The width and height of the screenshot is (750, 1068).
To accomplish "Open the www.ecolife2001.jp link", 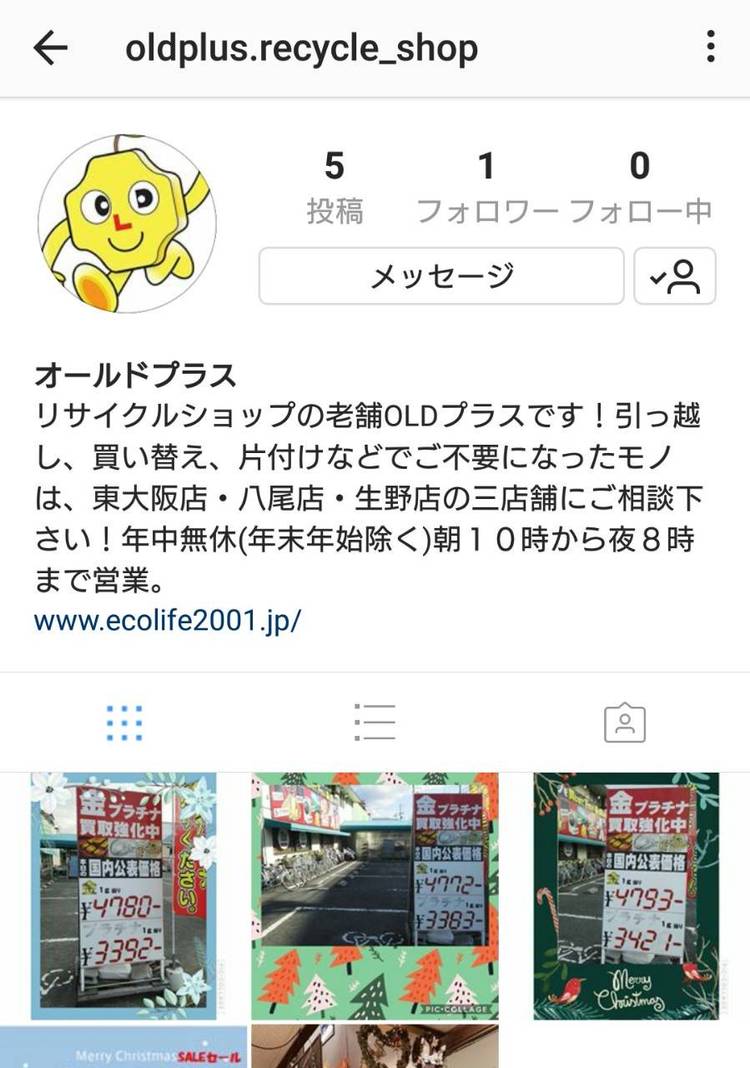I will tap(168, 620).
